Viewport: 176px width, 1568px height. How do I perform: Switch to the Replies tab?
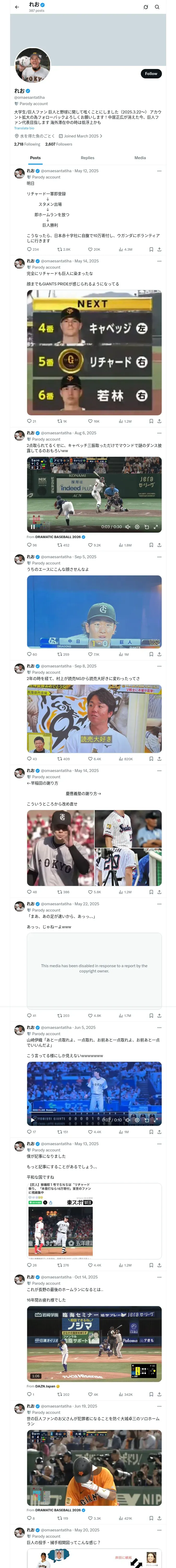(87, 158)
